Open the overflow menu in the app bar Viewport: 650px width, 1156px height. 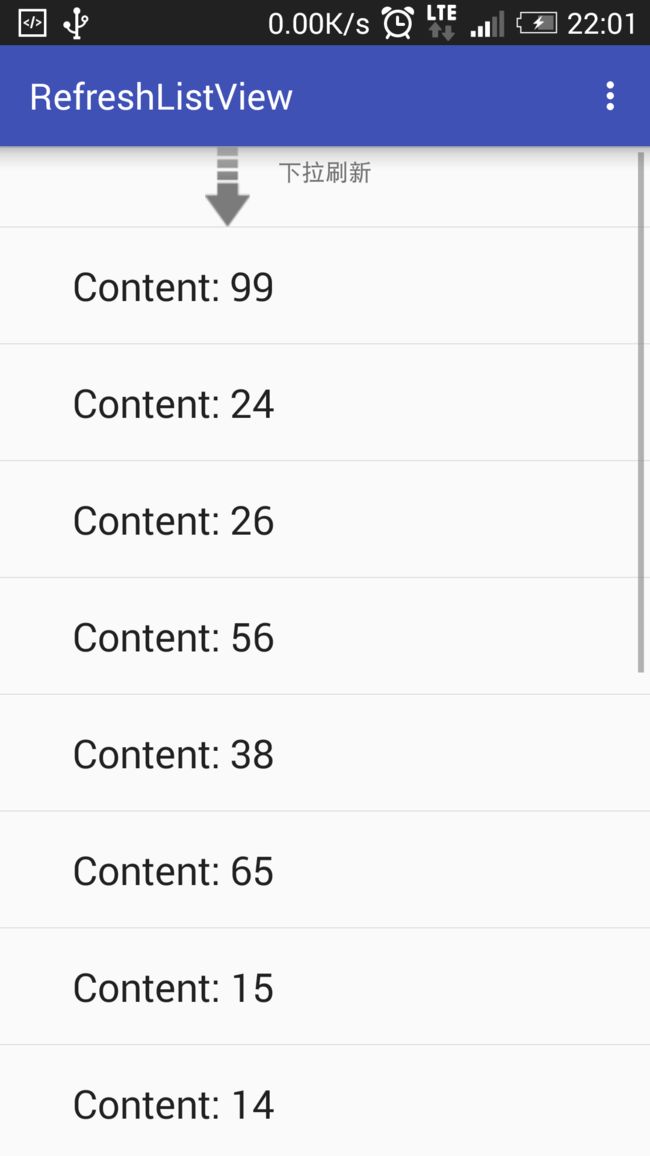(x=609, y=96)
